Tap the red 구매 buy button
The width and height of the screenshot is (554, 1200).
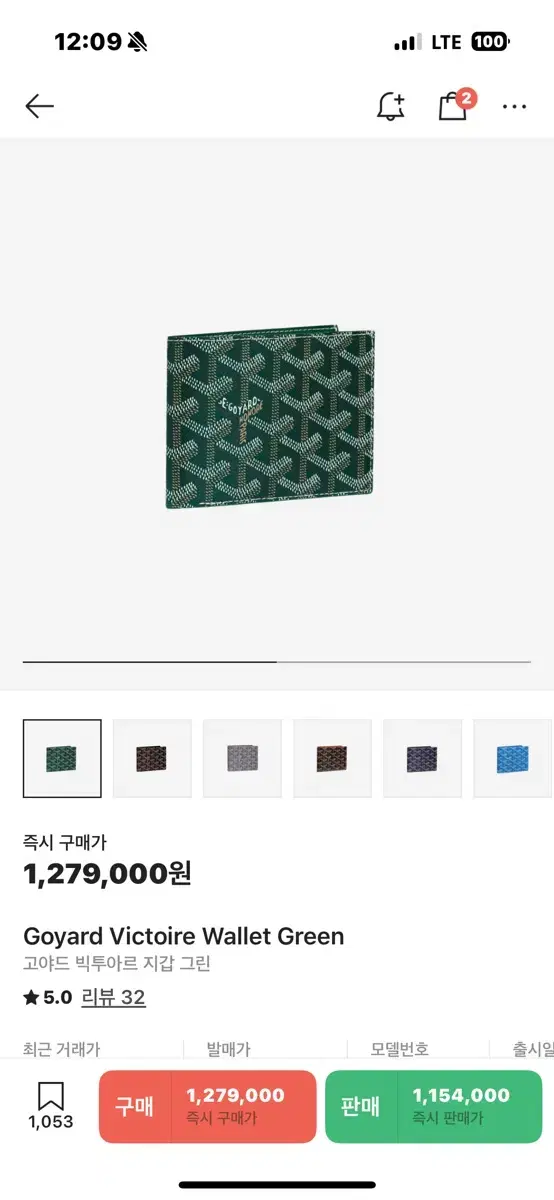pyautogui.click(x=207, y=1106)
